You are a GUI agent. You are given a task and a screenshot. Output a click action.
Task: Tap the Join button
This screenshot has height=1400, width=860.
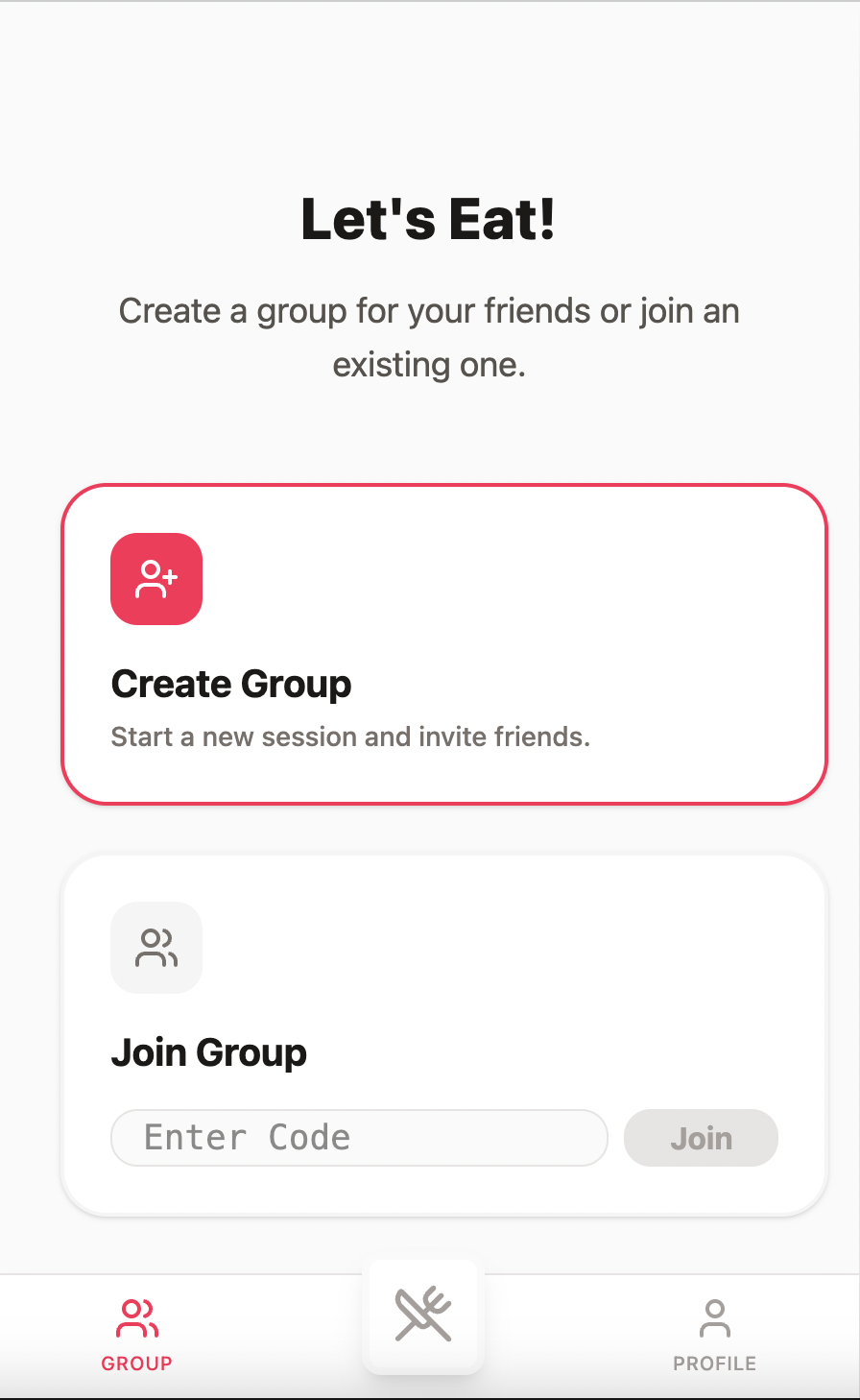point(701,1138)
